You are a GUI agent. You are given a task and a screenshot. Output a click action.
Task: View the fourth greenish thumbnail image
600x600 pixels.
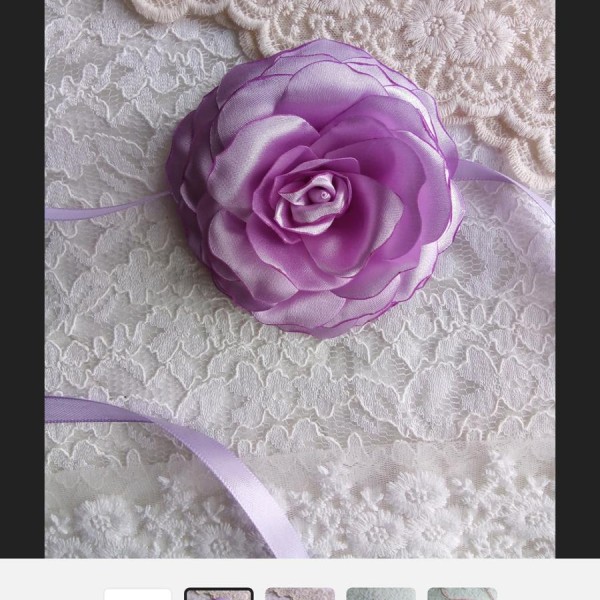click(x=381, y=594)
